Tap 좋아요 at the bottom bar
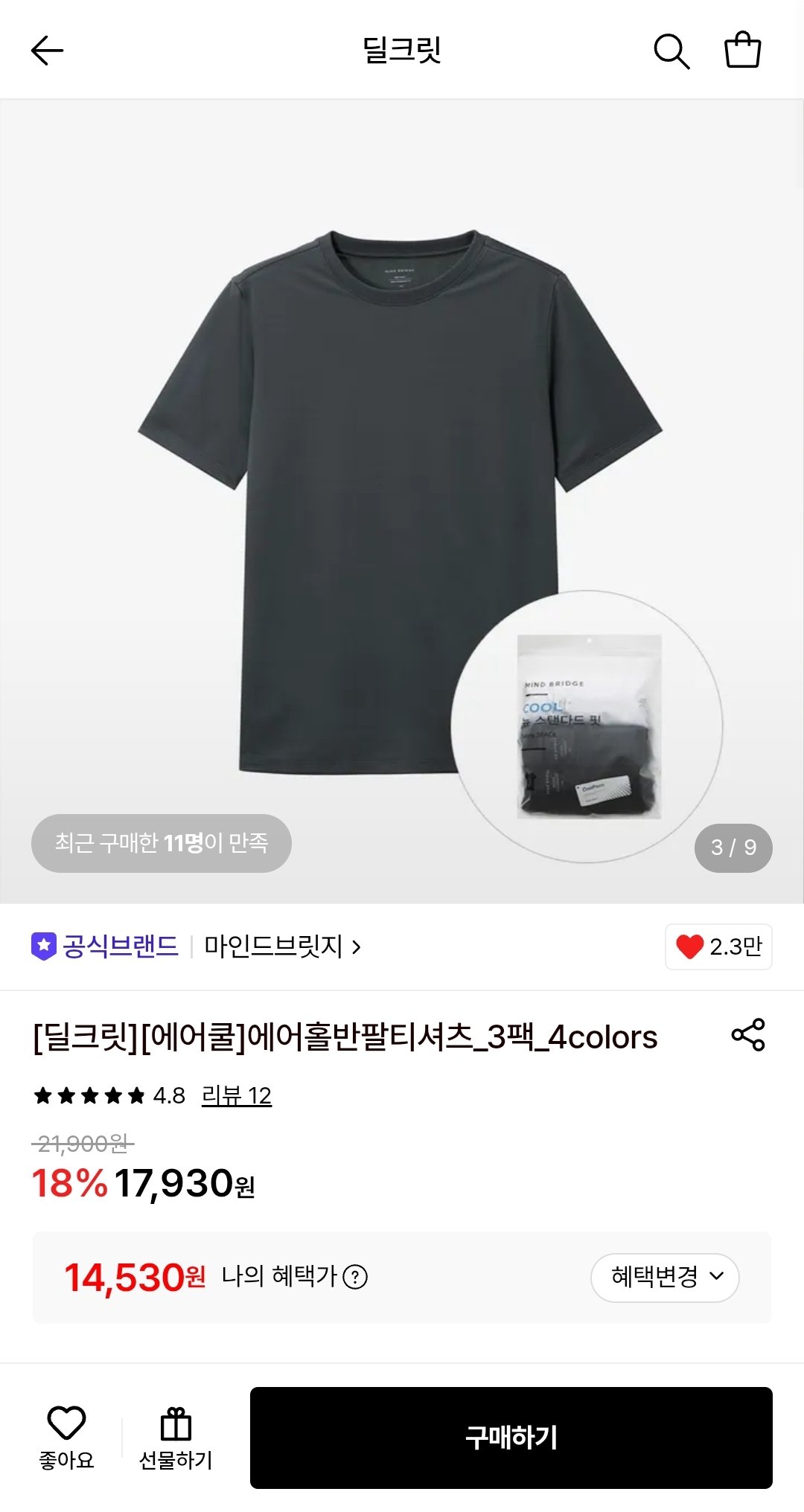 66,1438
